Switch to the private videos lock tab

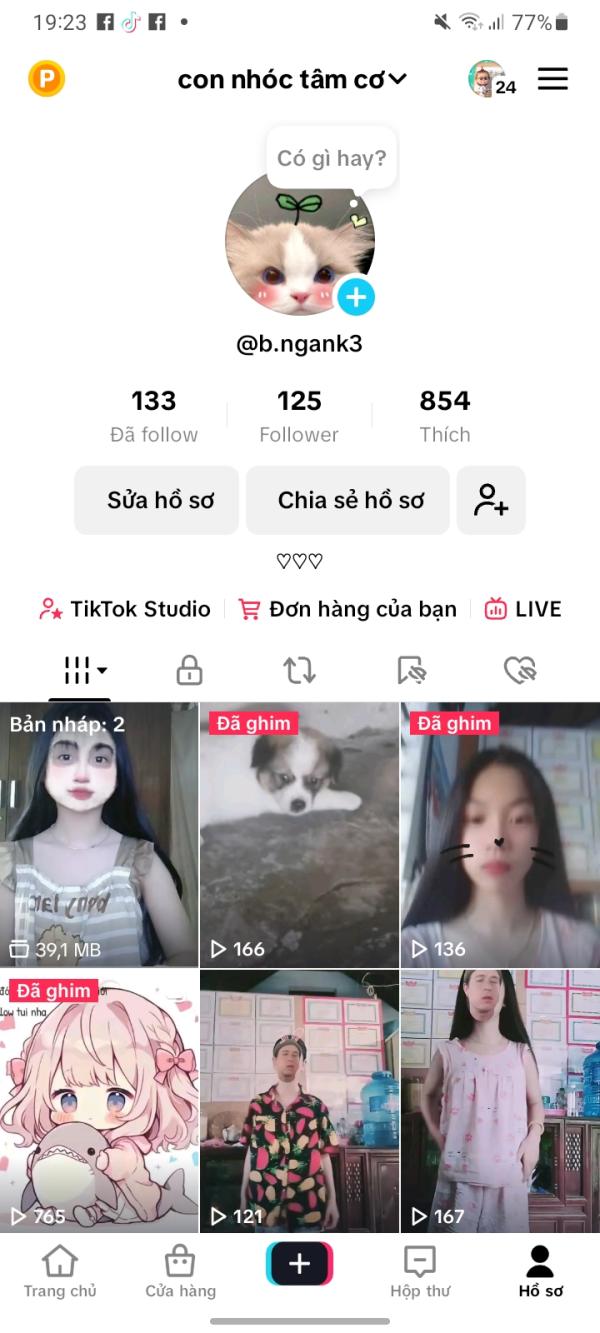click(x=189, y=670)
